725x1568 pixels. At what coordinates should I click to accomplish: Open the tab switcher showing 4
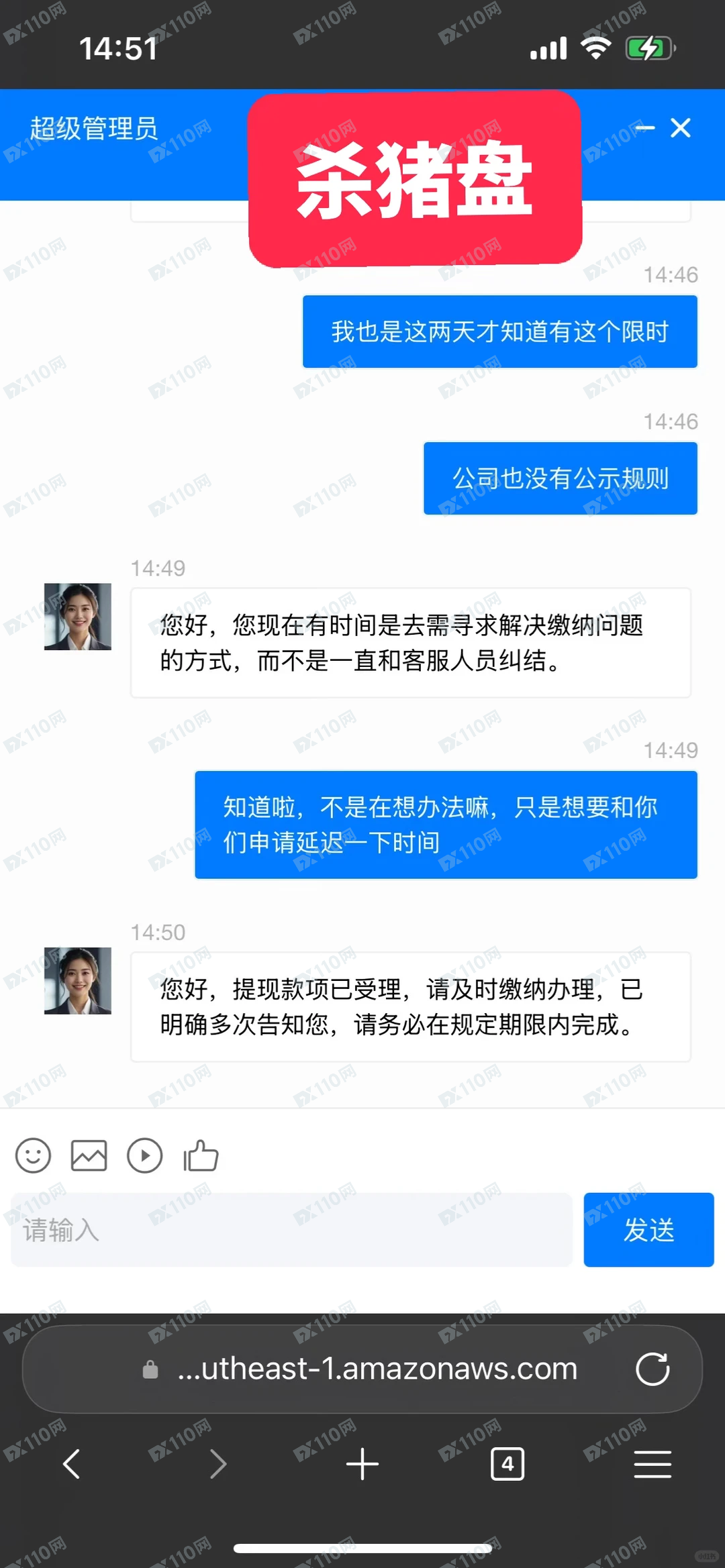tap(507, 1464)
